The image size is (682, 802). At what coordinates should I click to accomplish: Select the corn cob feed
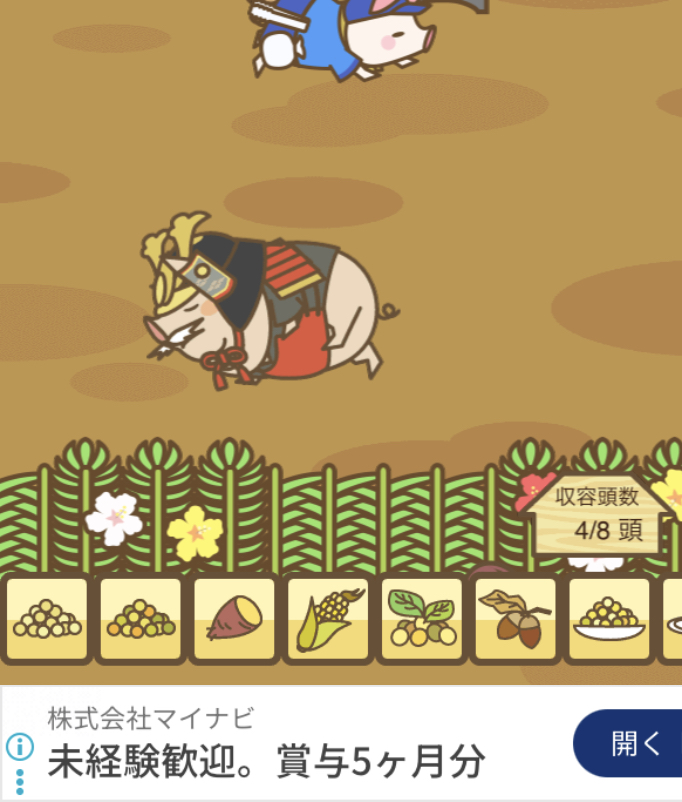pos(328,620)
